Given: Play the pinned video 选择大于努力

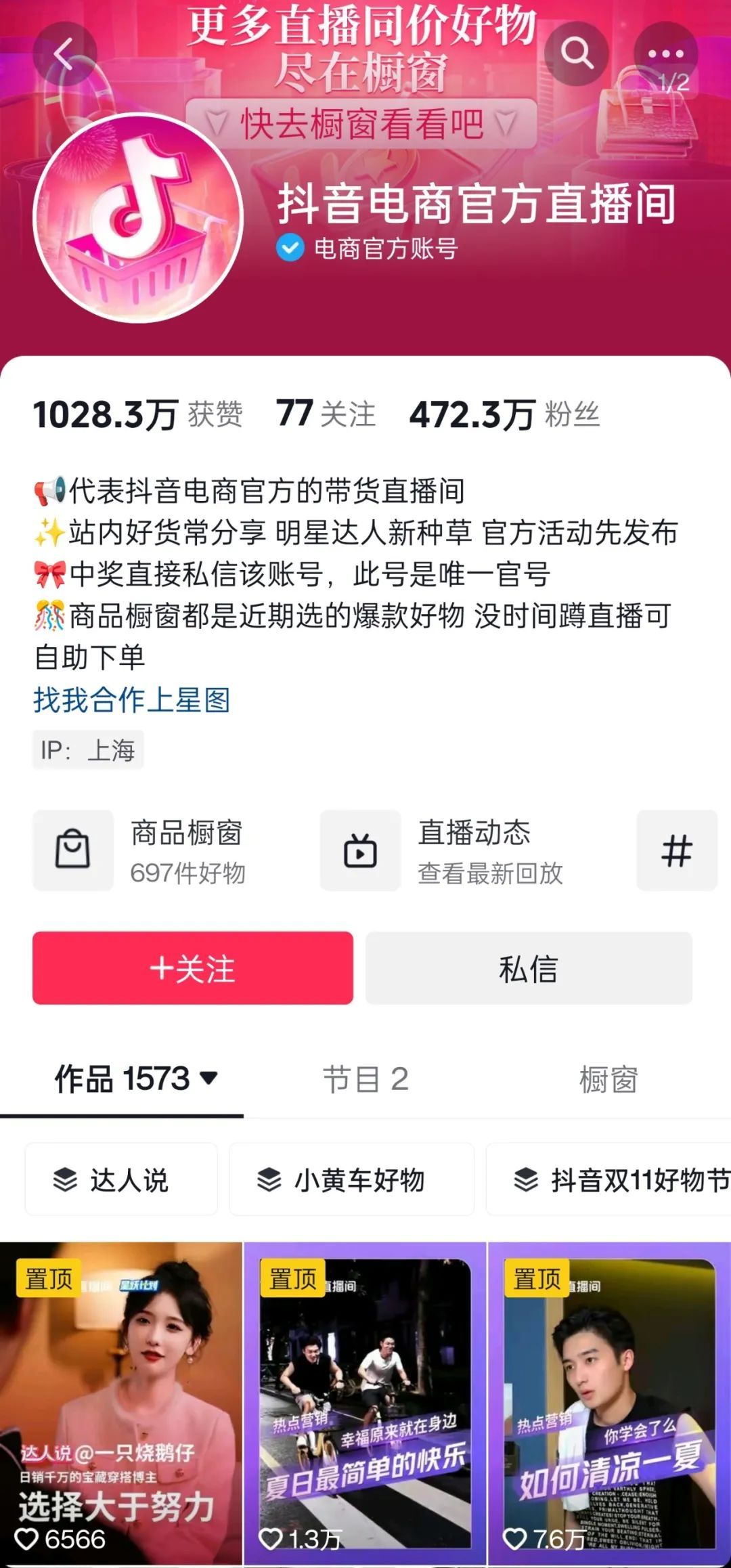Looking at the screenshot, I should (120, 1402).
